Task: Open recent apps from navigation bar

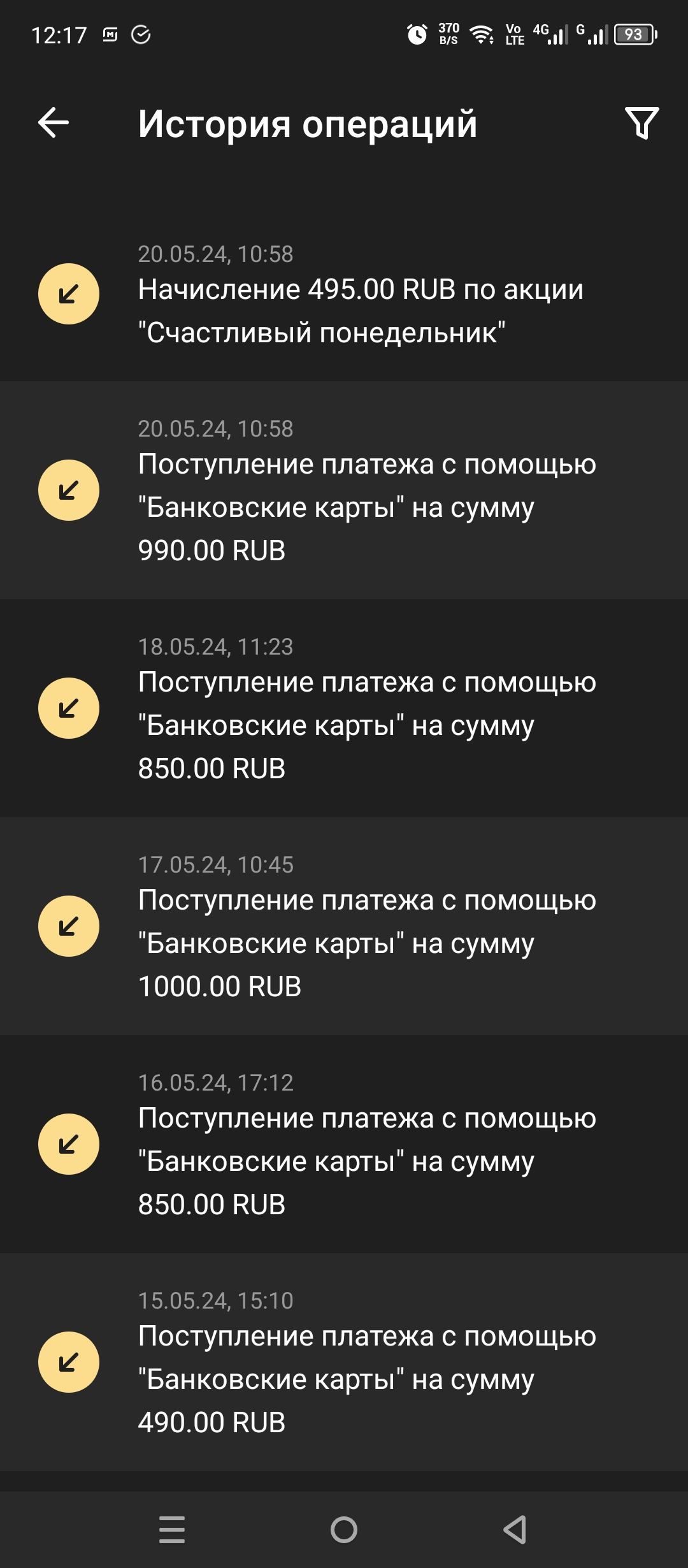Action: tap(172, 1529)
